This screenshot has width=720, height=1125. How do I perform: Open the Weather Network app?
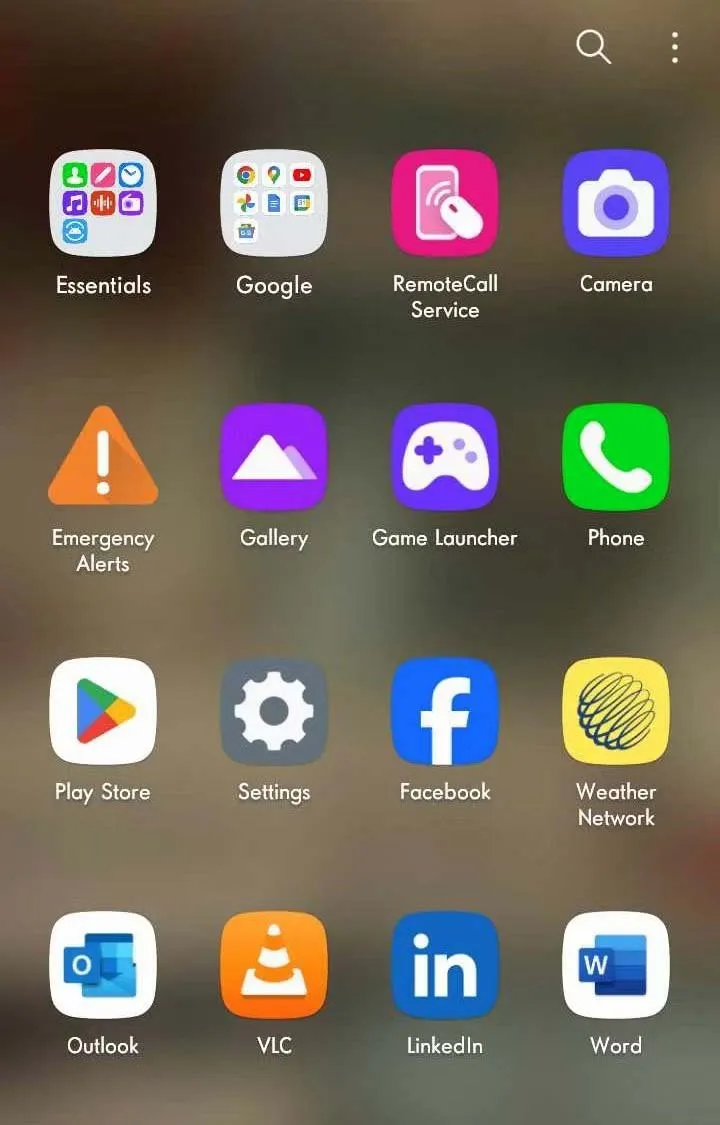pyautogui.click(x=616, y=711)
